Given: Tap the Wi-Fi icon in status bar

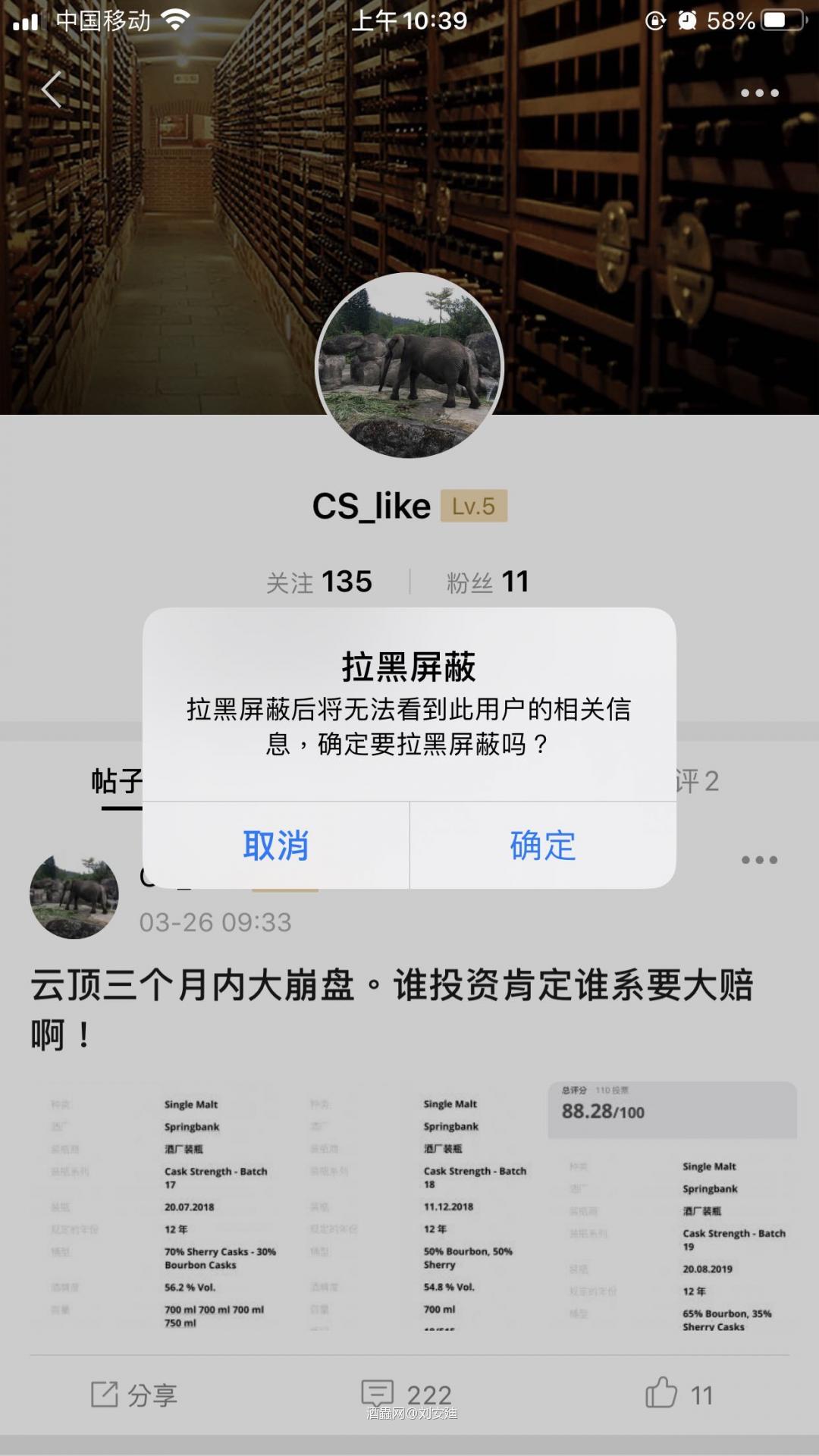Looking at the screenshot, I should coord(177,20).
